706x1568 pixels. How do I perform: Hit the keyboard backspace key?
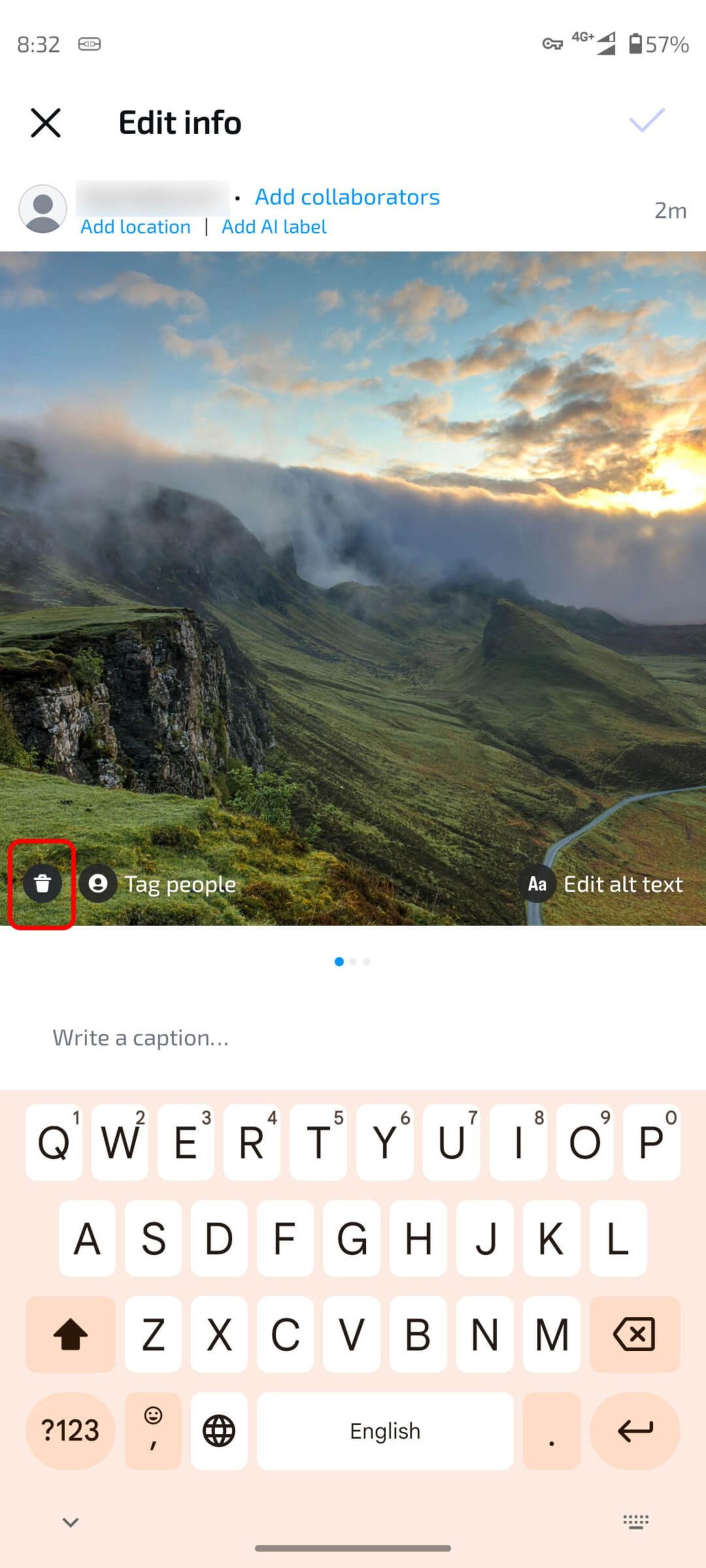634,1334
